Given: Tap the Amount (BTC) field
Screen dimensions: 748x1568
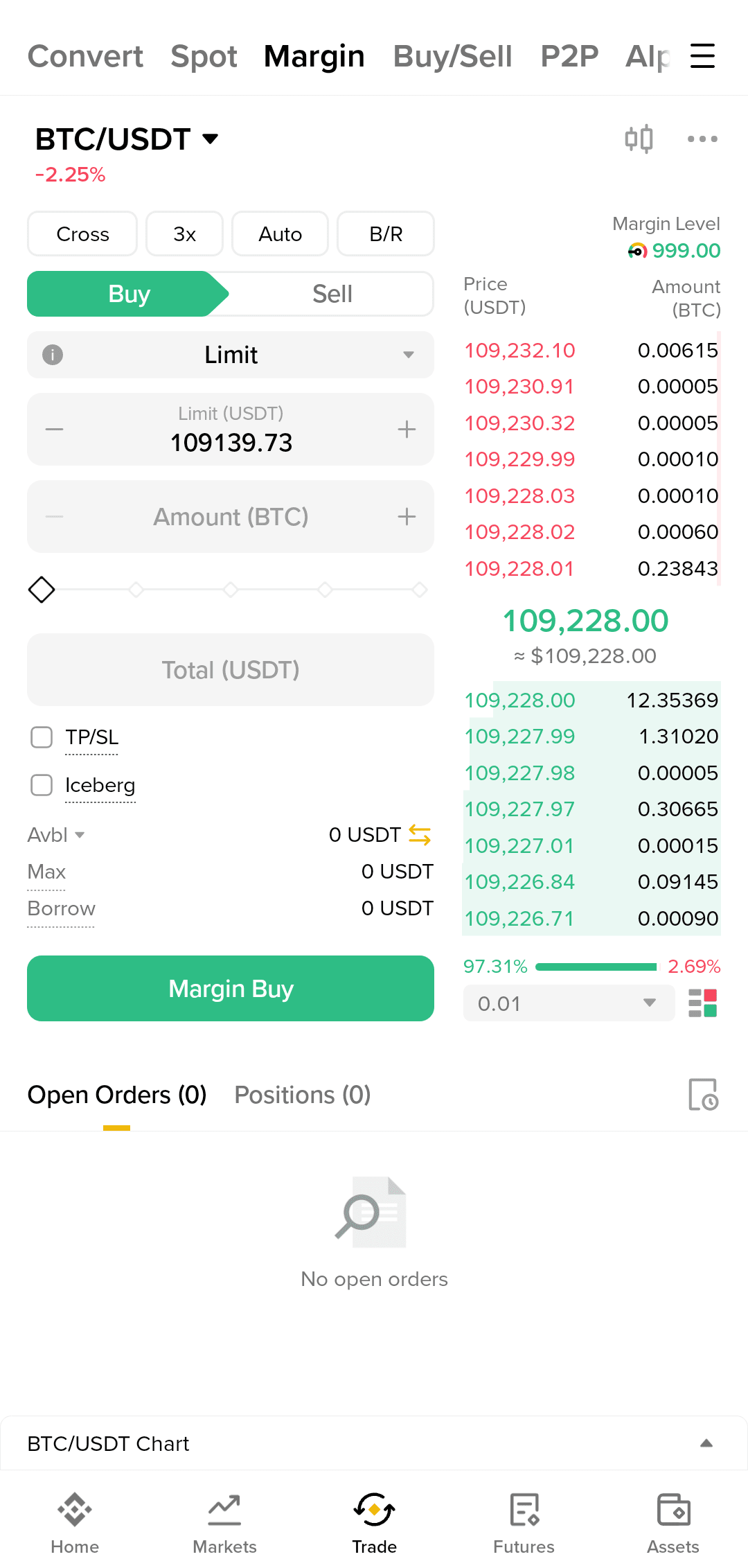Looking at the screenshot, I should [x=231, y=517].
